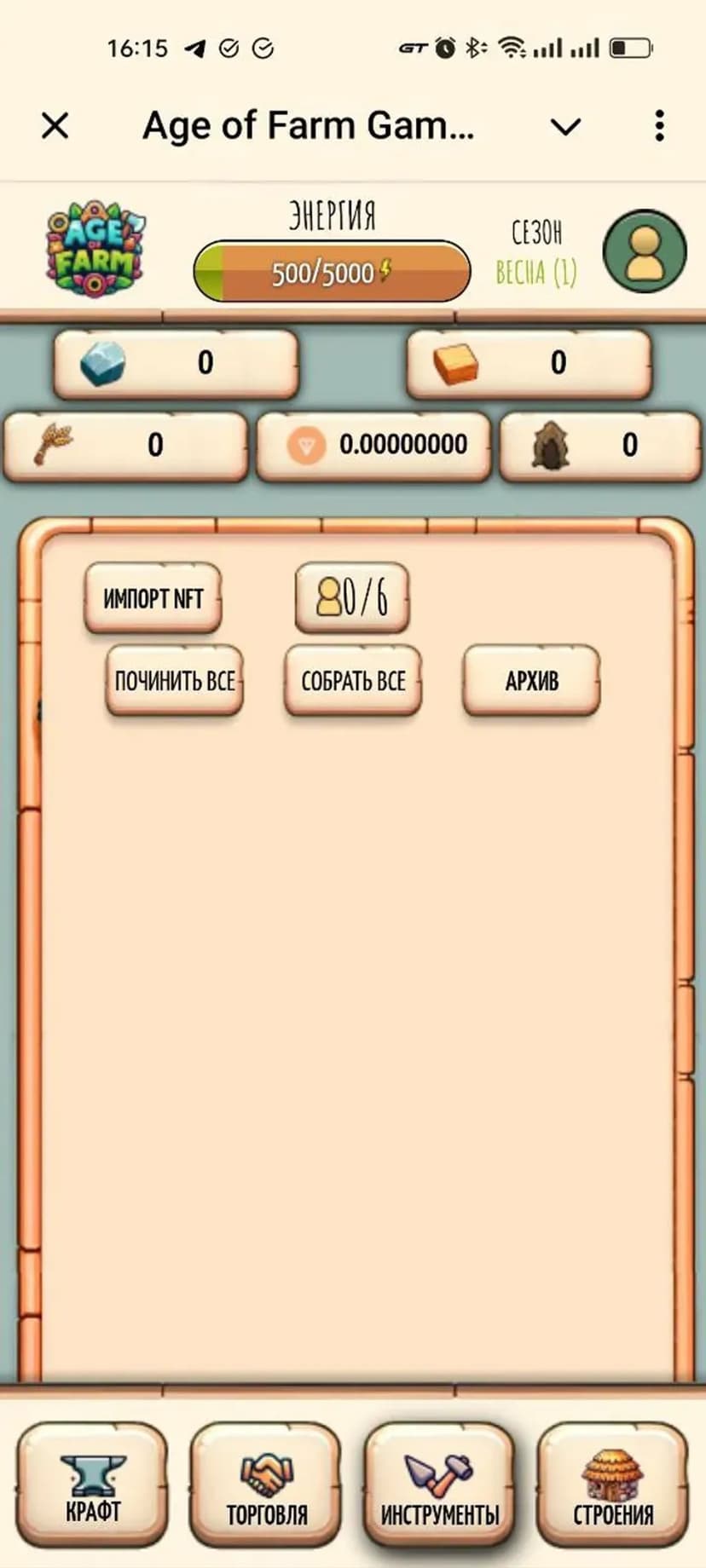Tap the Импорт NFT button
706x1568 pixels.
(153, 598)
